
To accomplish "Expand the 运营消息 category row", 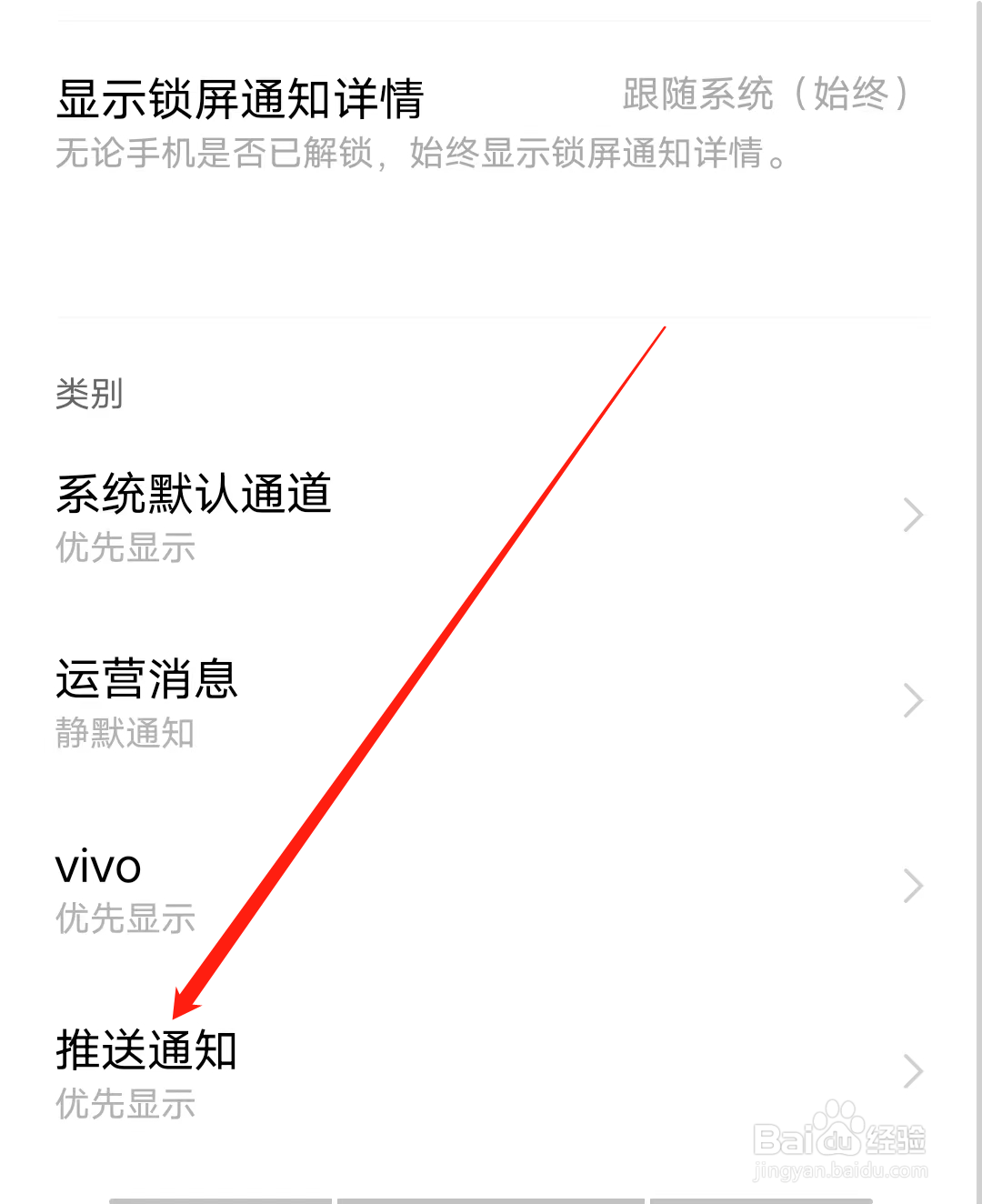I will pyautogui.click(x=913, y=700).
